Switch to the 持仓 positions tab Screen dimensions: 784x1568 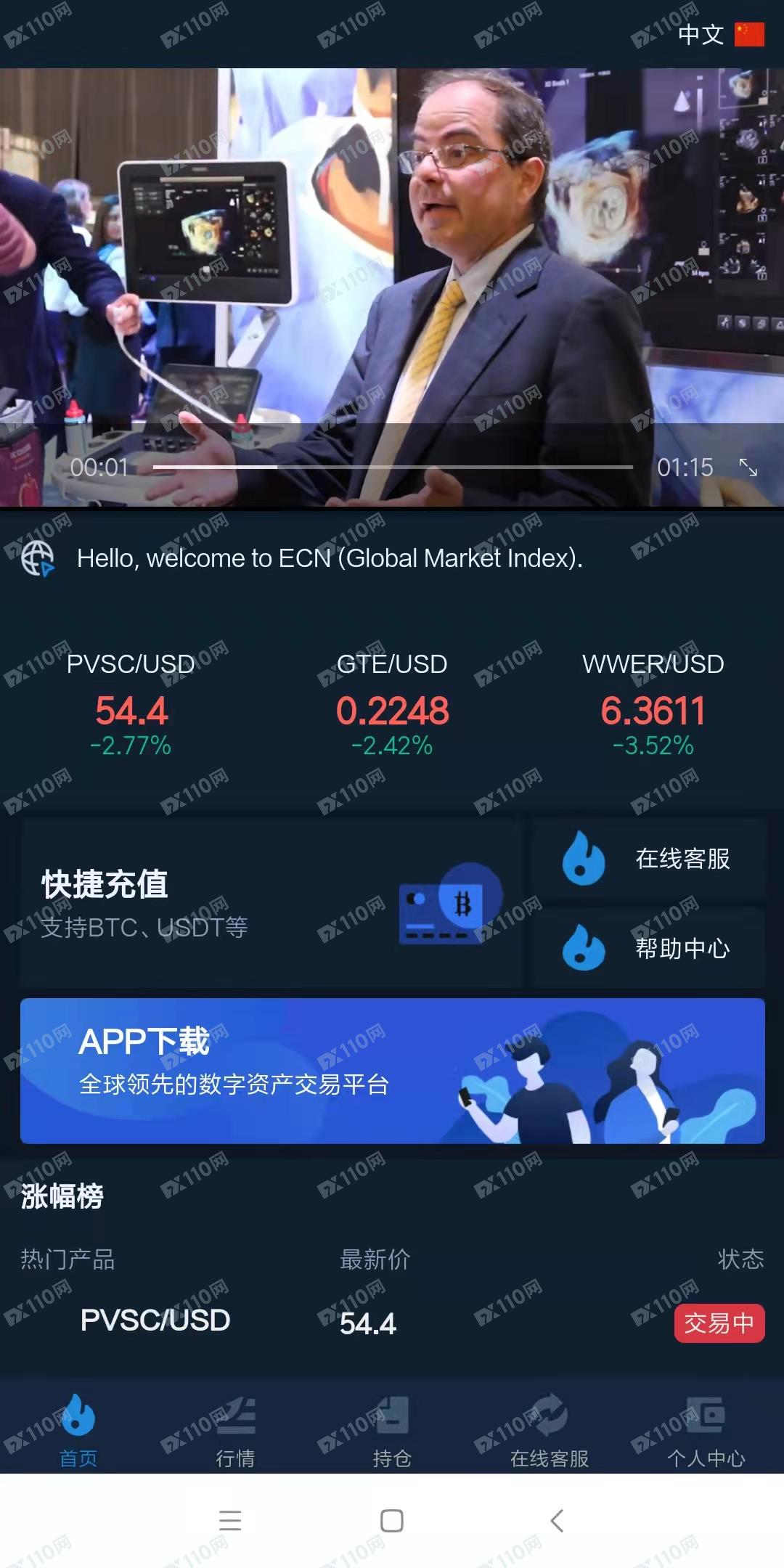click(x=392, y=1430)
